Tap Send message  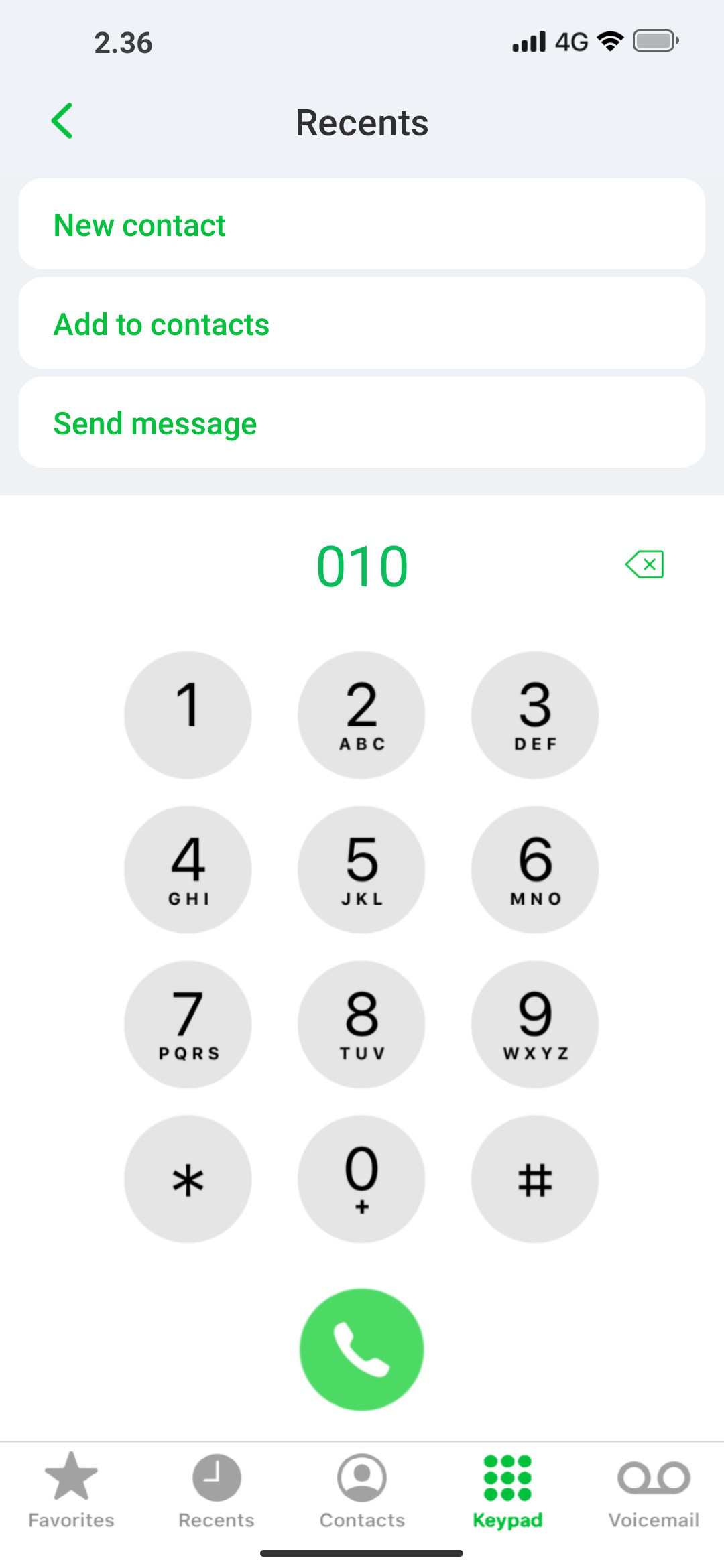[x=362, y=422]
